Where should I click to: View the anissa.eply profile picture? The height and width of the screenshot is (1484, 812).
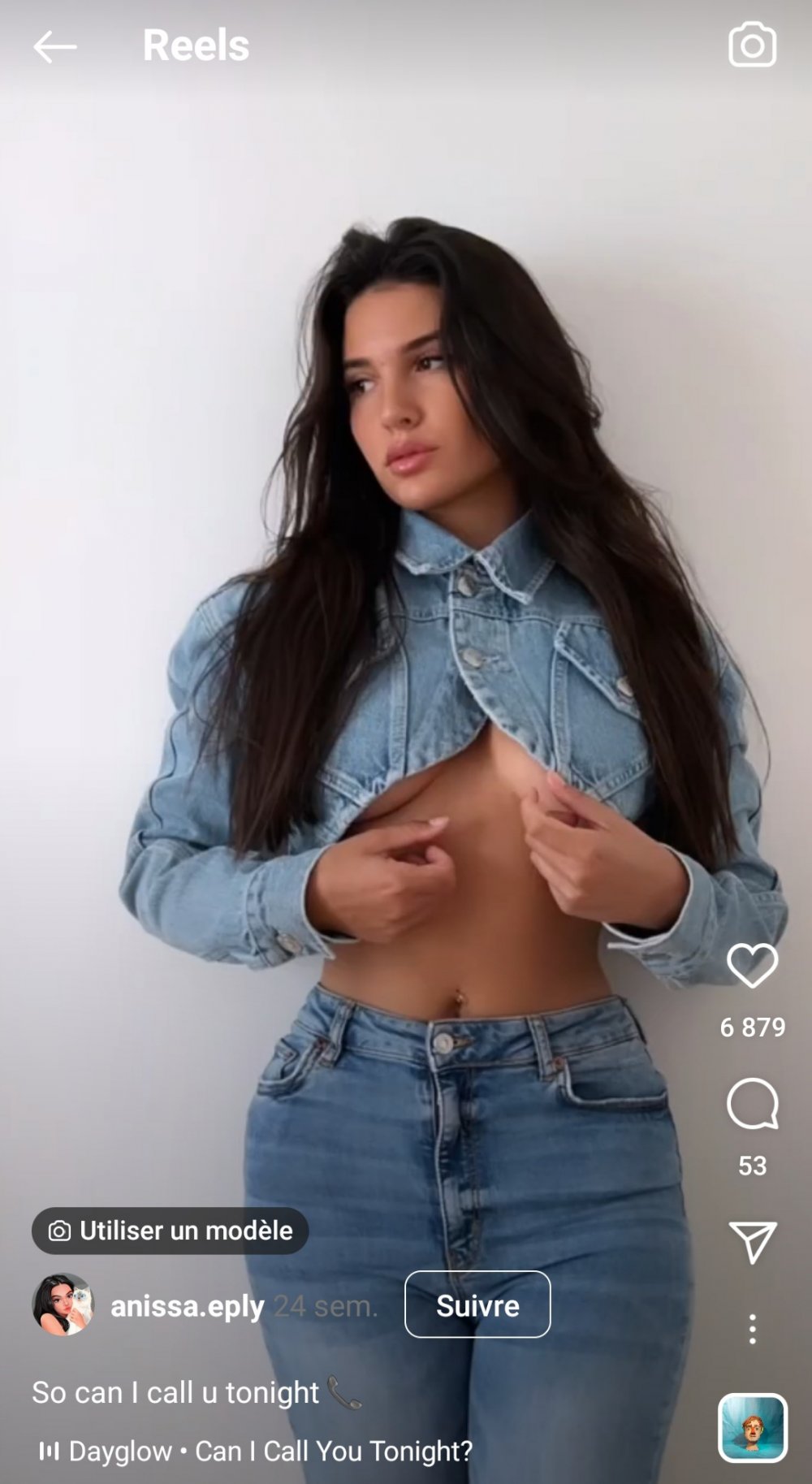point(63,1304)
